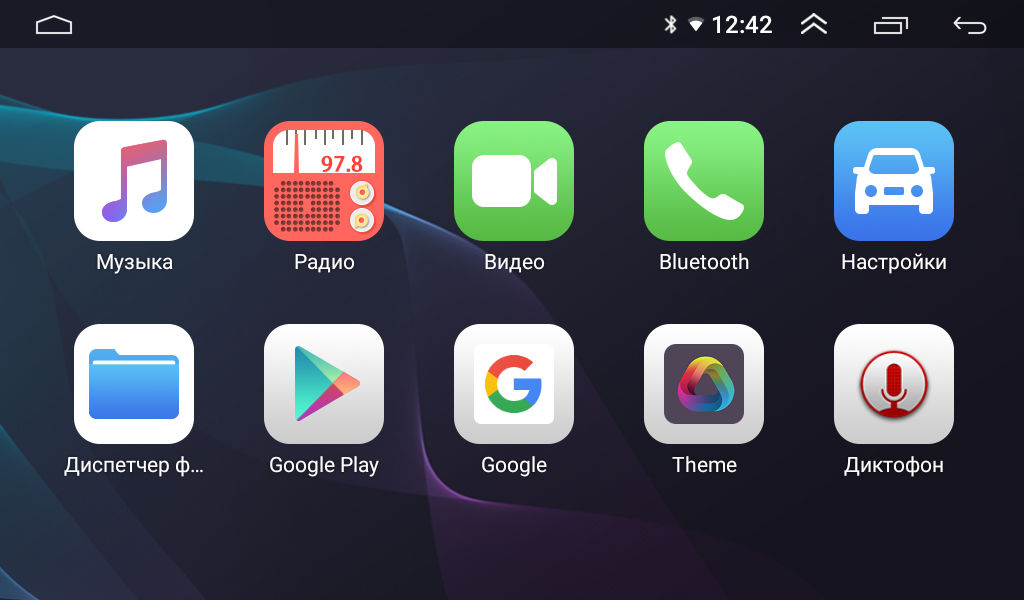The height and width of the screenshot is (600, 1024).
Task: Launch the Google Play store
Action: [324, 384]
